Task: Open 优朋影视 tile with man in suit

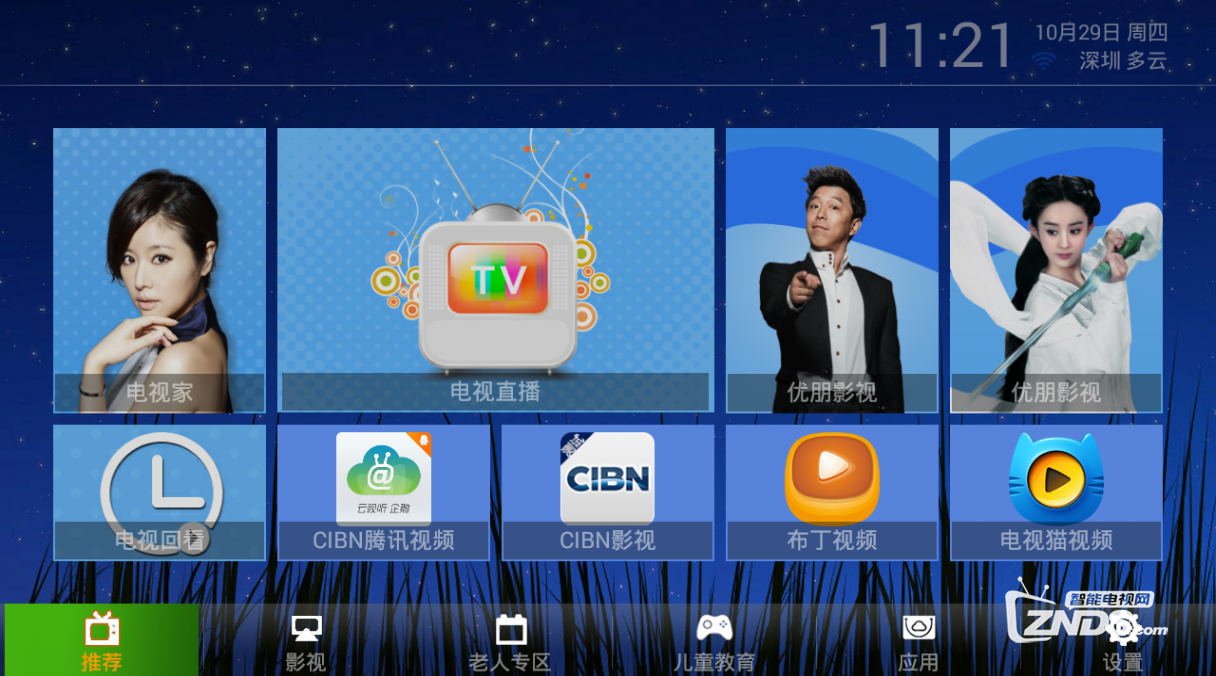Action: 832,270
